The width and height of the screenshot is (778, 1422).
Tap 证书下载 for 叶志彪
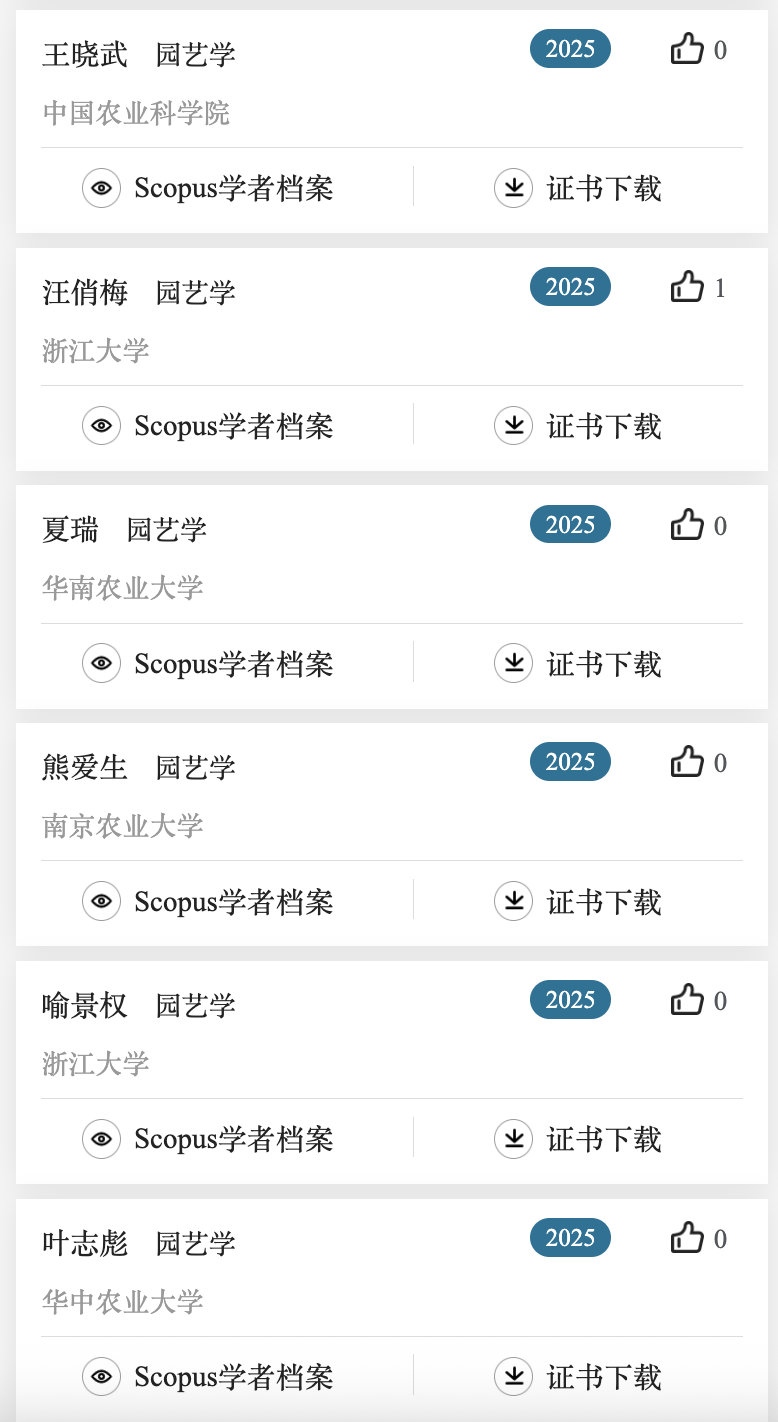point(578,1377)
